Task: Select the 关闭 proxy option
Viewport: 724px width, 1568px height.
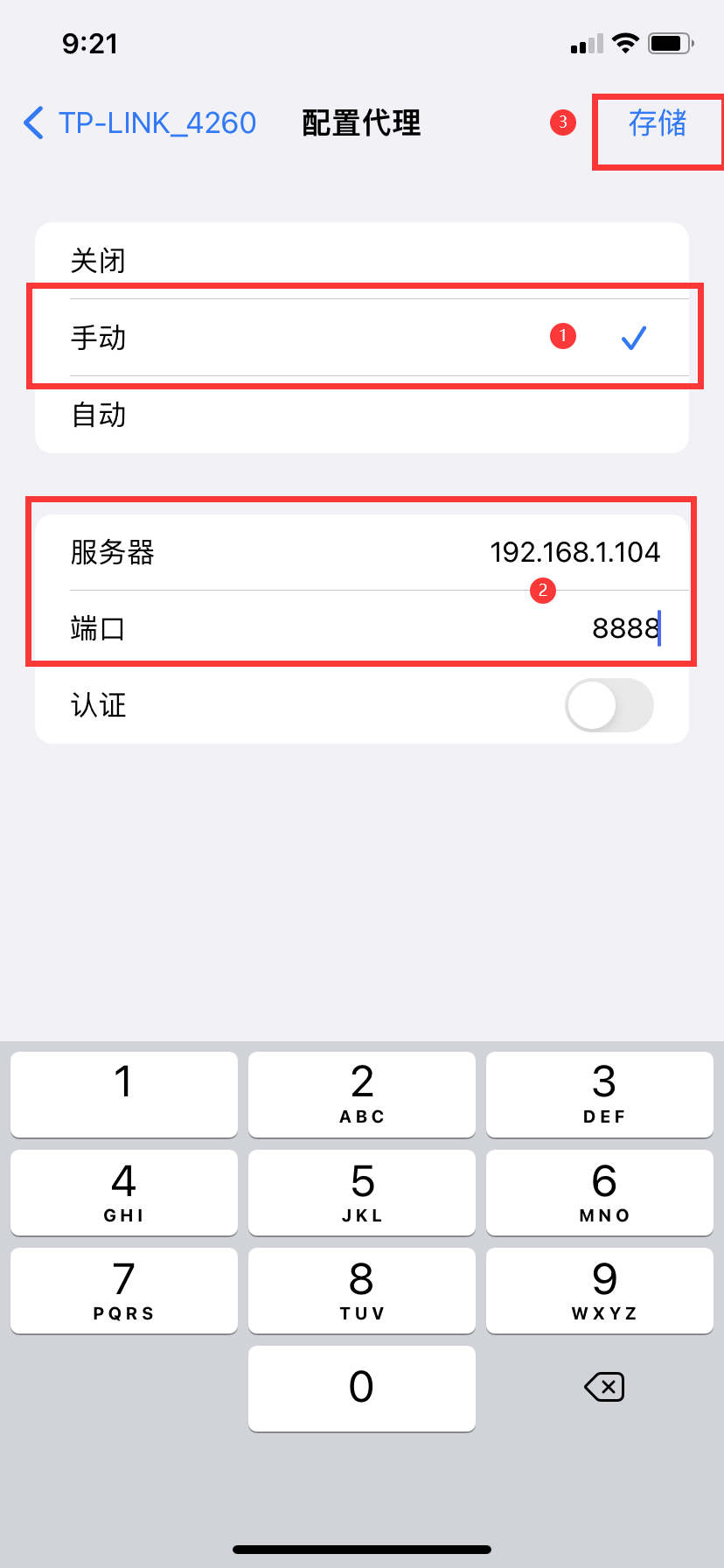Action: point(361,261)
